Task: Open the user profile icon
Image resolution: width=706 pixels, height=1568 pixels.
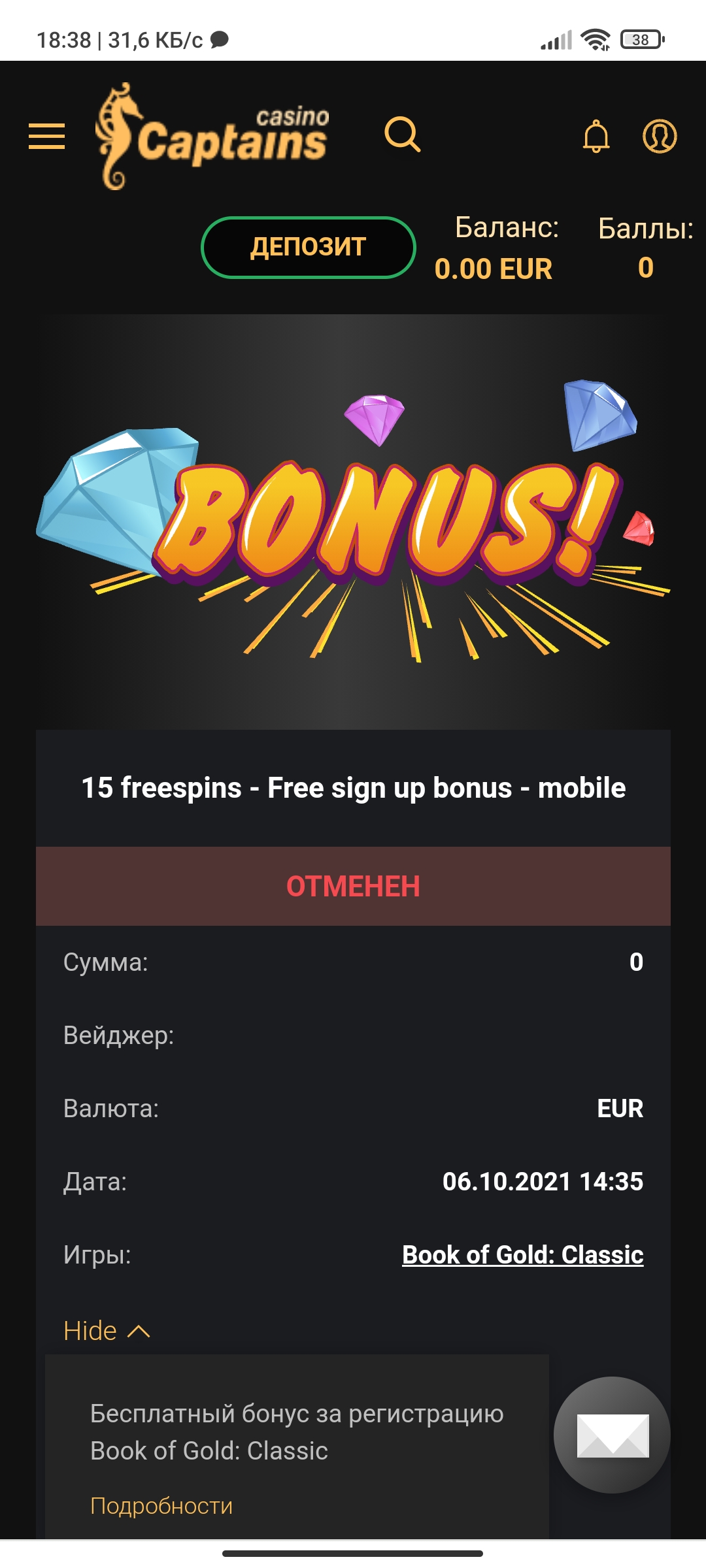Action: (x=660, y=136)
